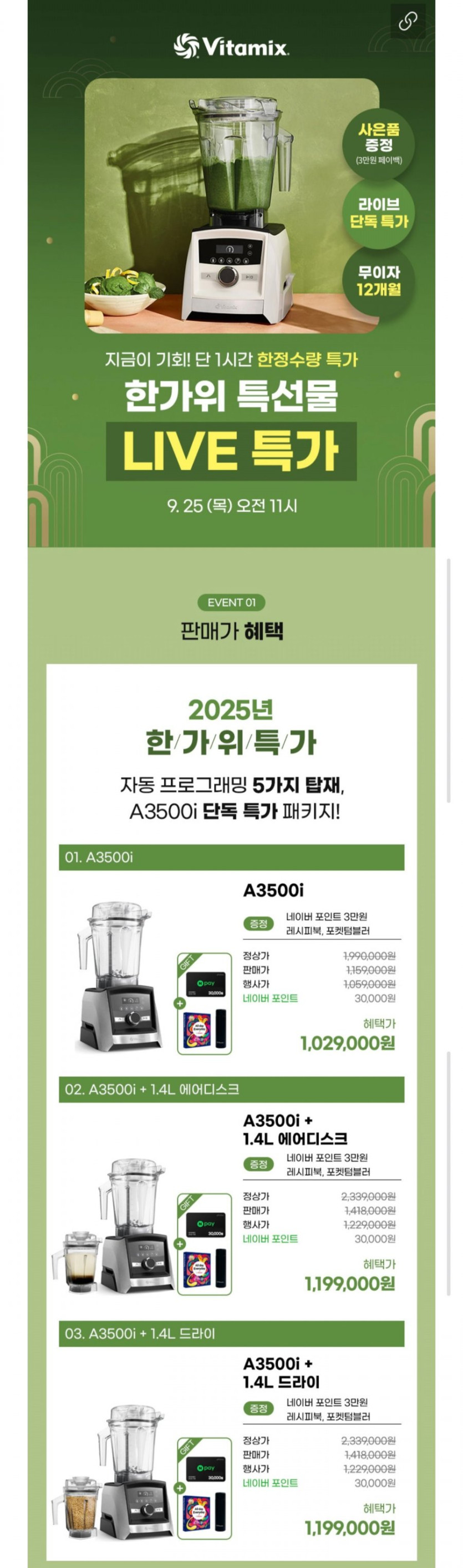Image resolution: width=463 pixels, height=1568 pixels.
Task: Copy the page link icon
Action: tap(407, 23)
